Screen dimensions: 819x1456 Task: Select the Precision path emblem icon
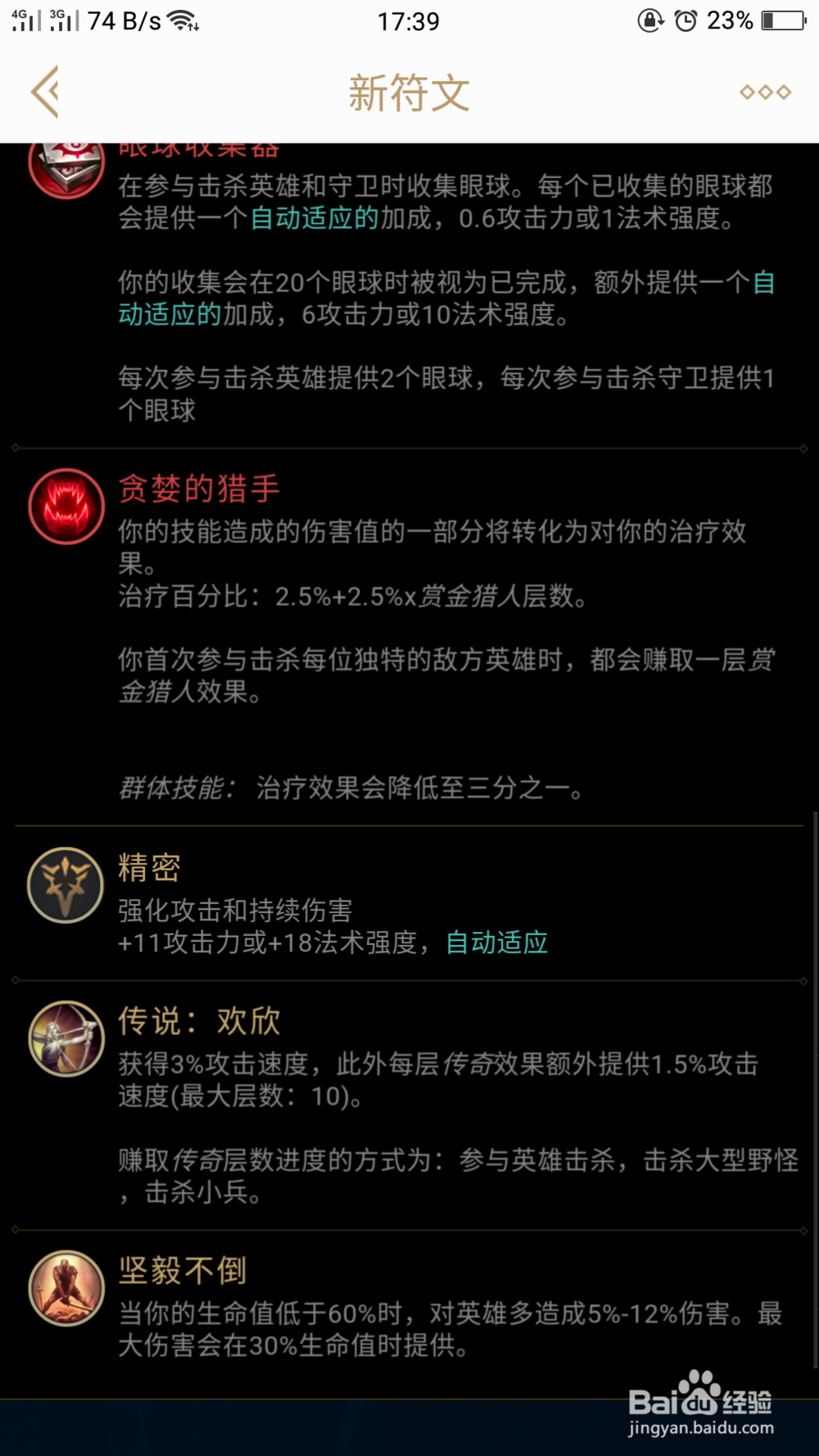pyautogui.click(x=66, y=886)
